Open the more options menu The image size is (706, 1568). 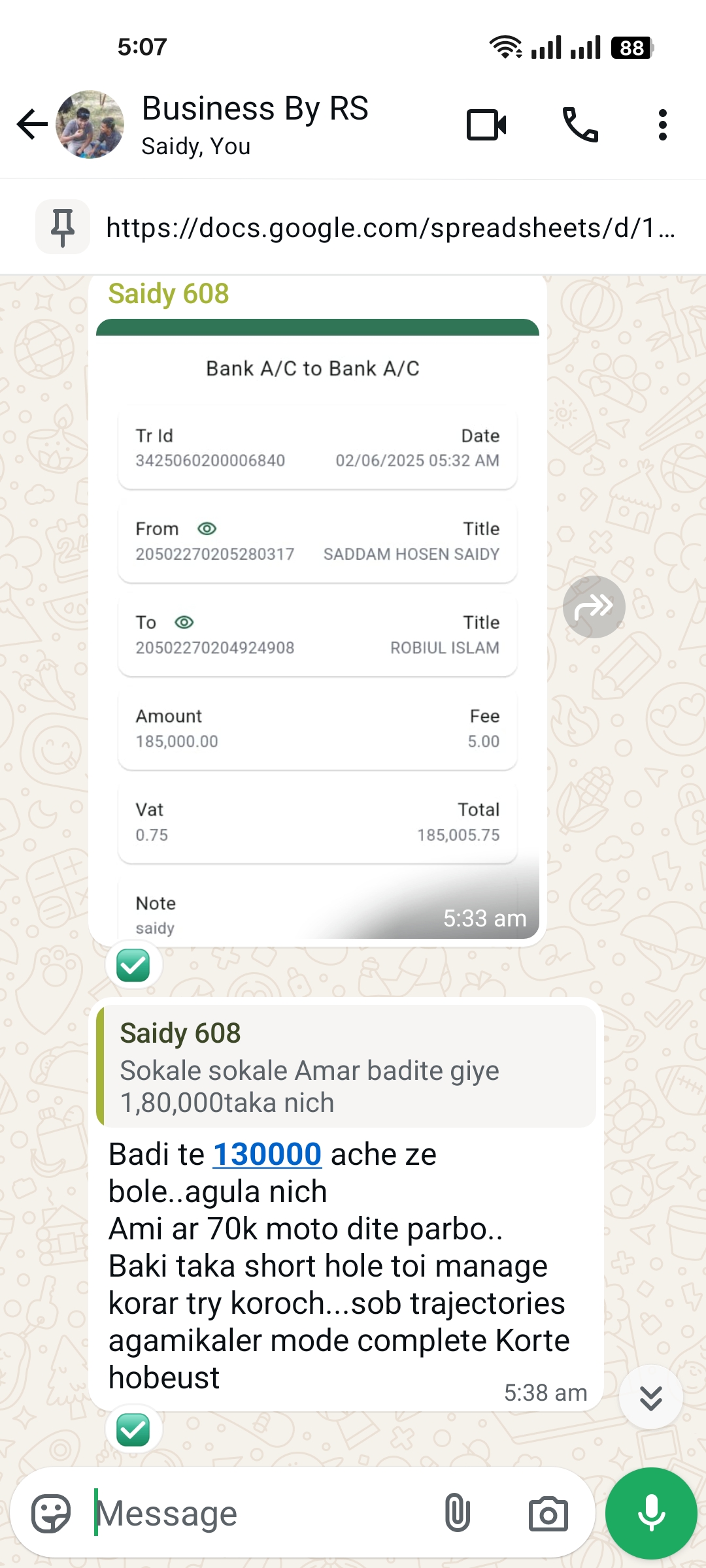663,124
